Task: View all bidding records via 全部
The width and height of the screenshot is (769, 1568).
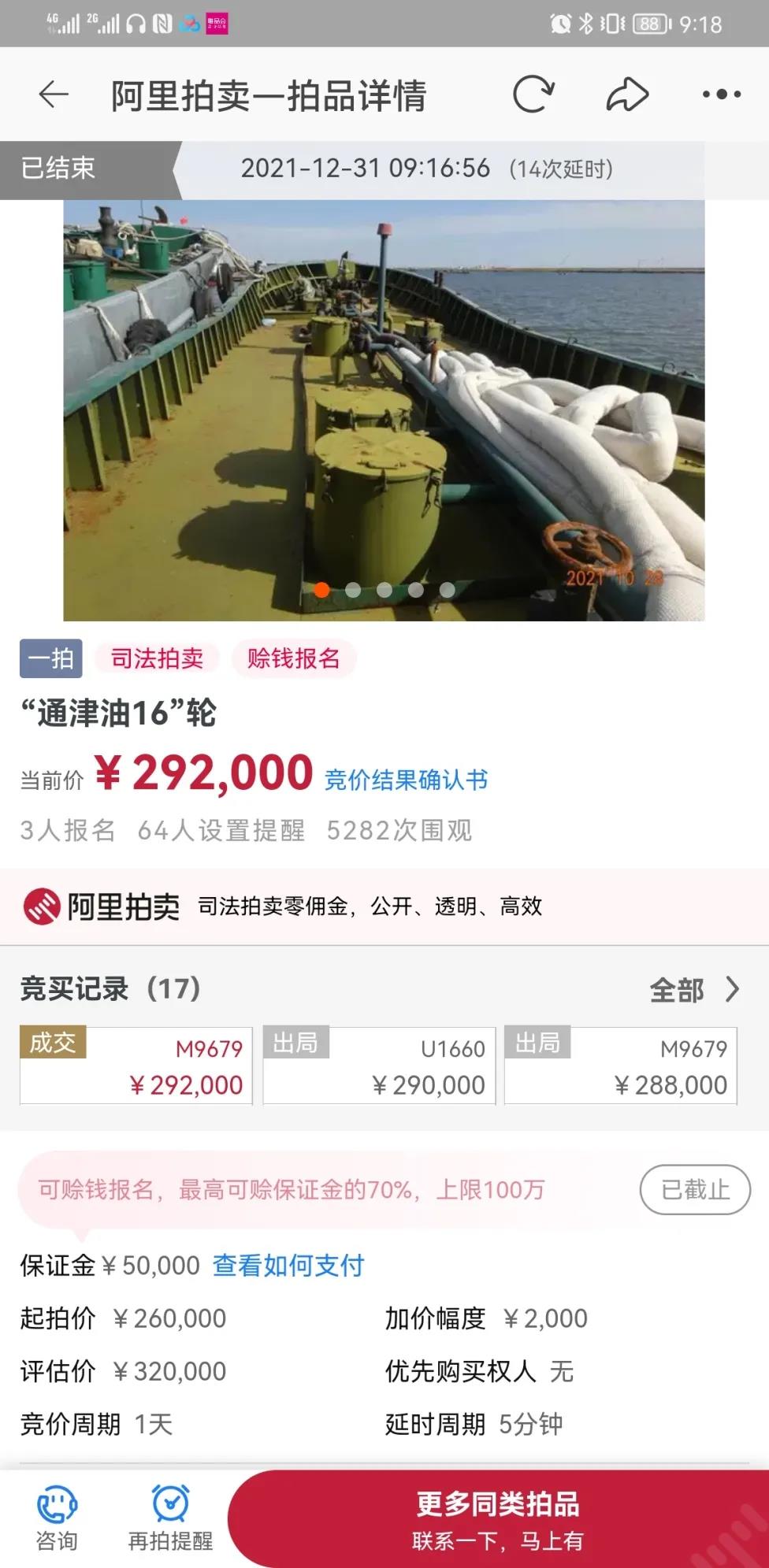Action: (693, 989)
